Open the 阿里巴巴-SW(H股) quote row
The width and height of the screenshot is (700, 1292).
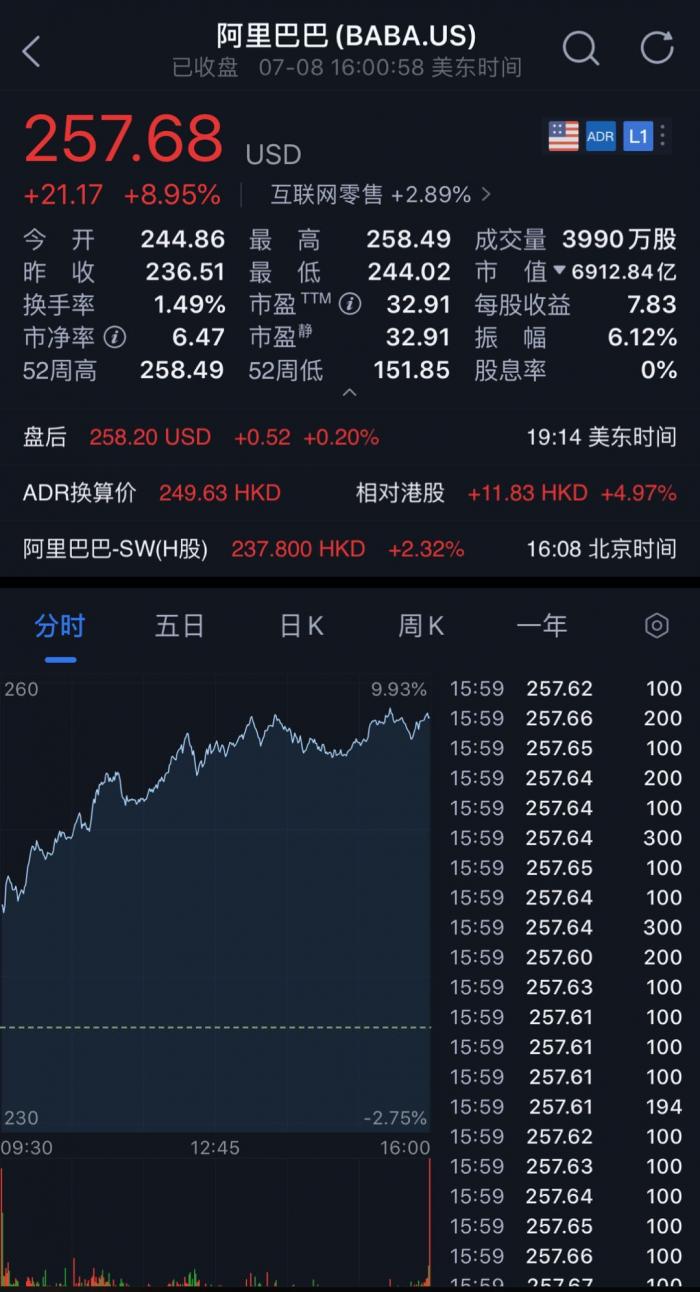click(349, 548)
